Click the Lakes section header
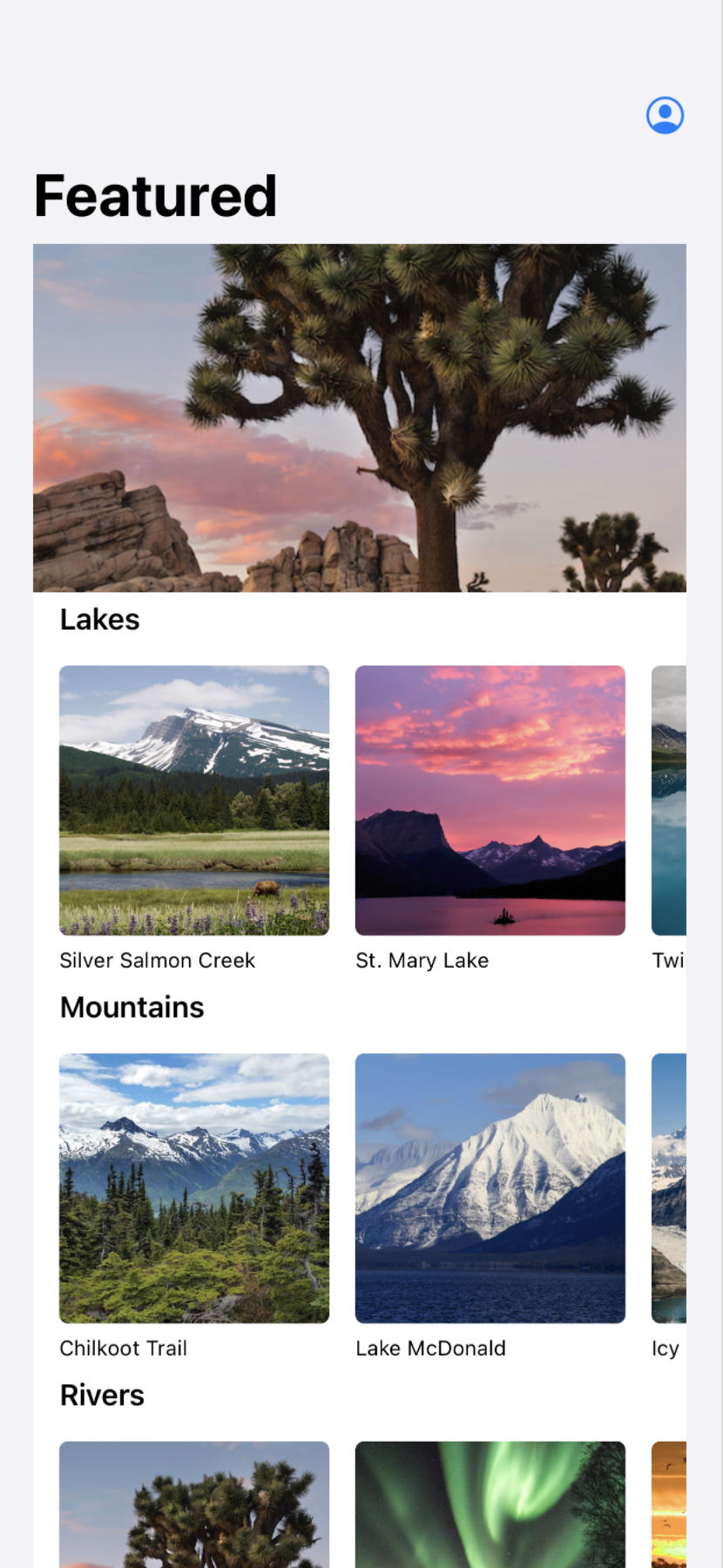Viewport: 723px width, 1568px height. 99,619
